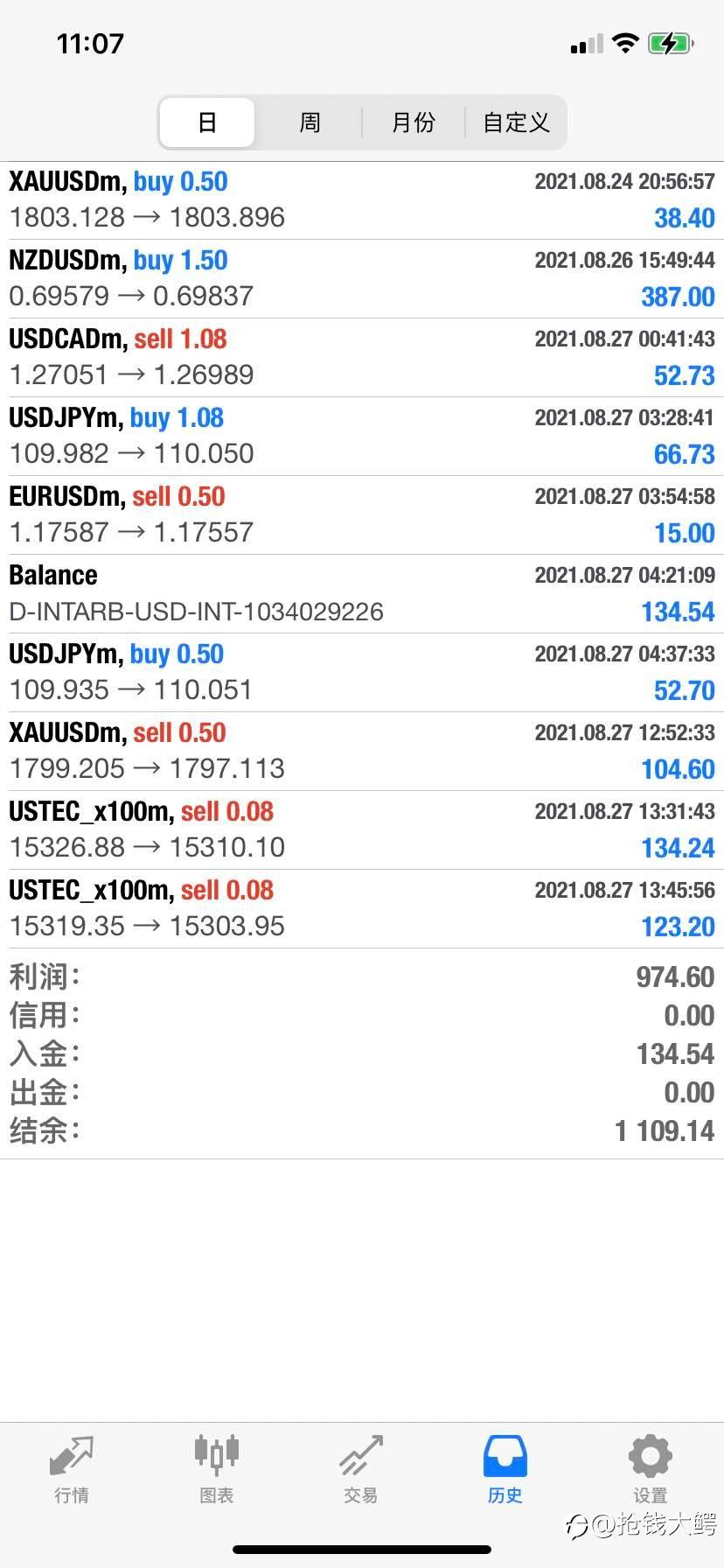724x1568 pixels.
Task: Switch to the 月份 (month) period
Action: (x=413, y=122)
